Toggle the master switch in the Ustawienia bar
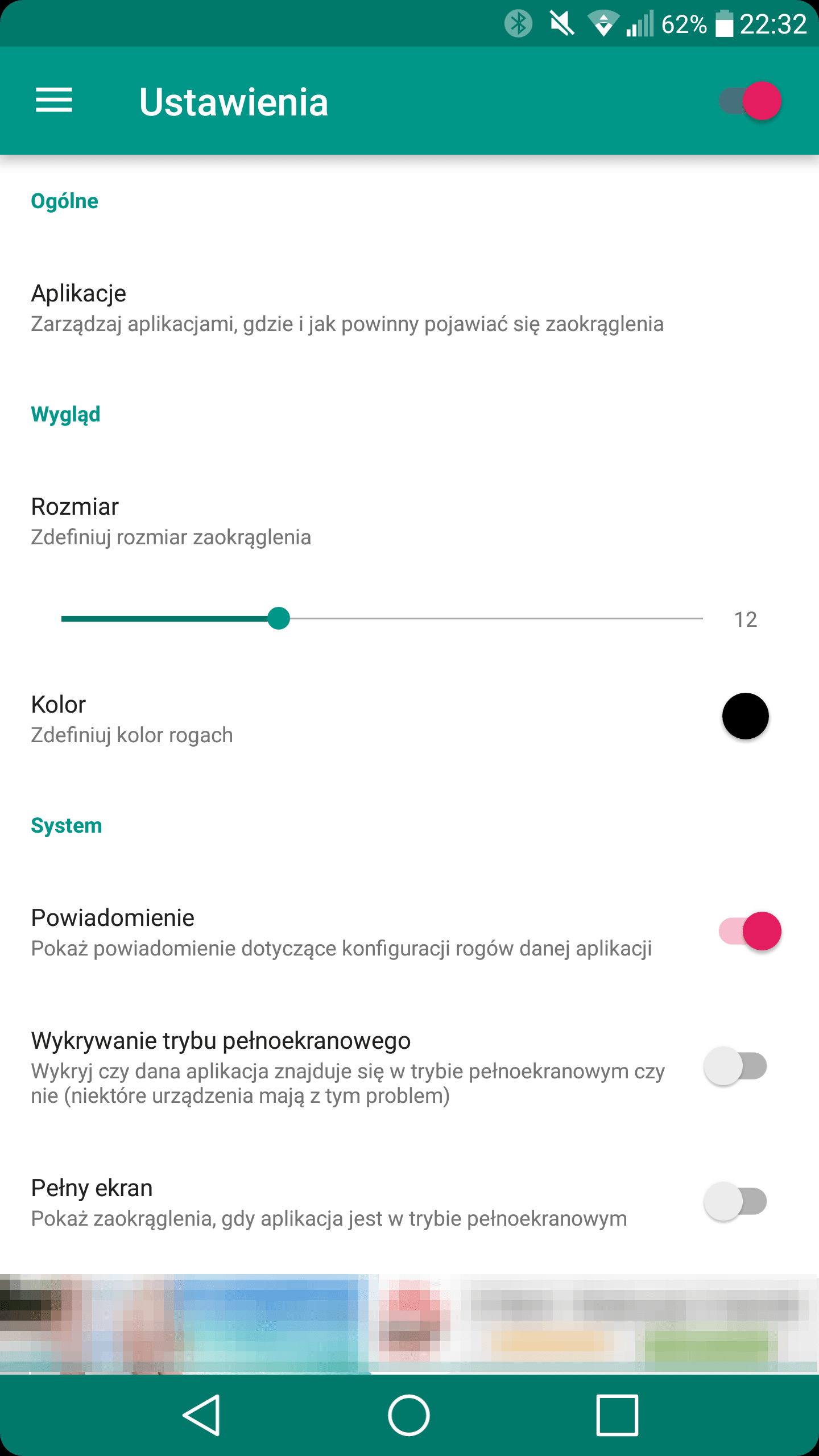819x1456 pixels. tap(750, 101)
